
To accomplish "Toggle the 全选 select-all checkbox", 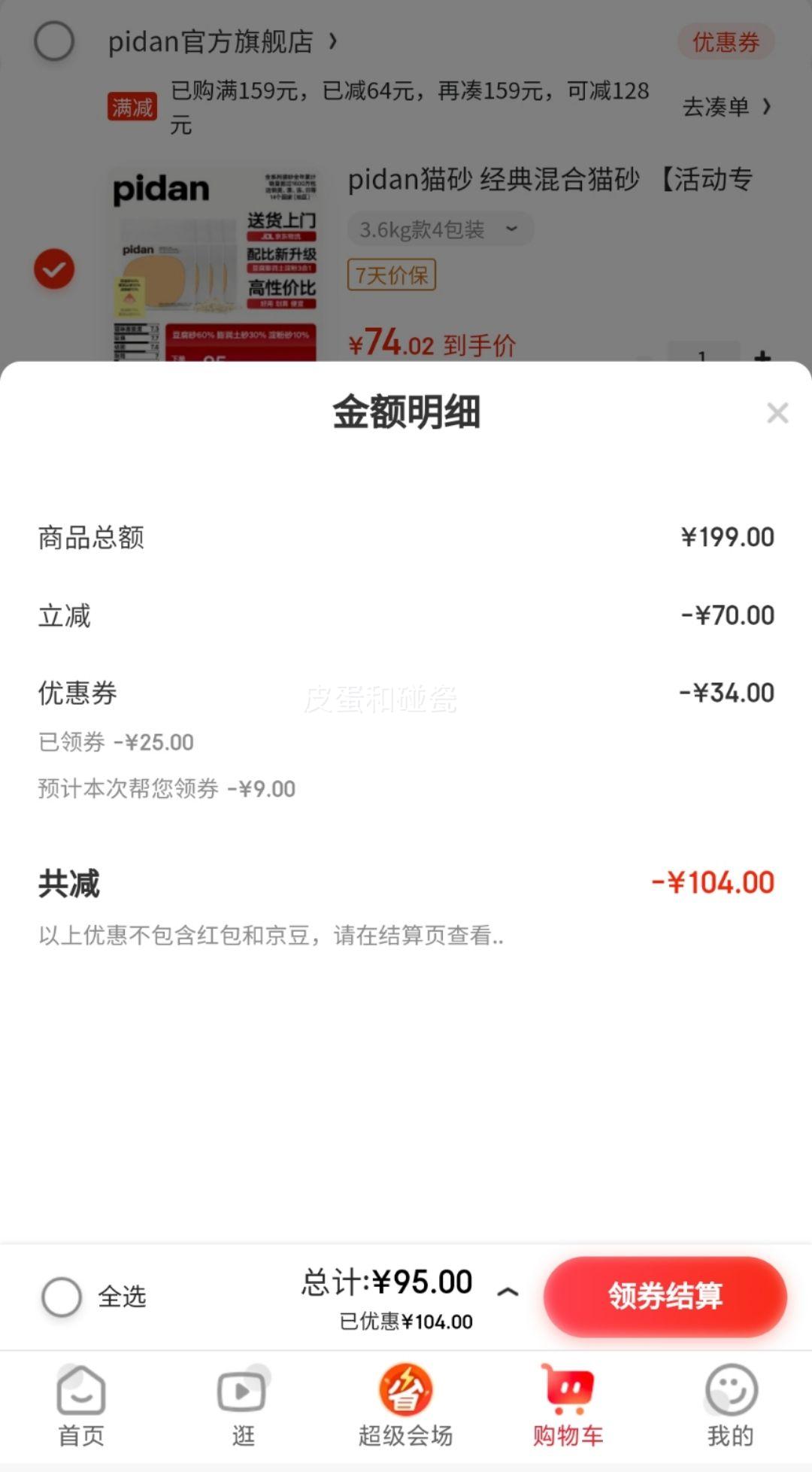I will (x=62, y=1296).
